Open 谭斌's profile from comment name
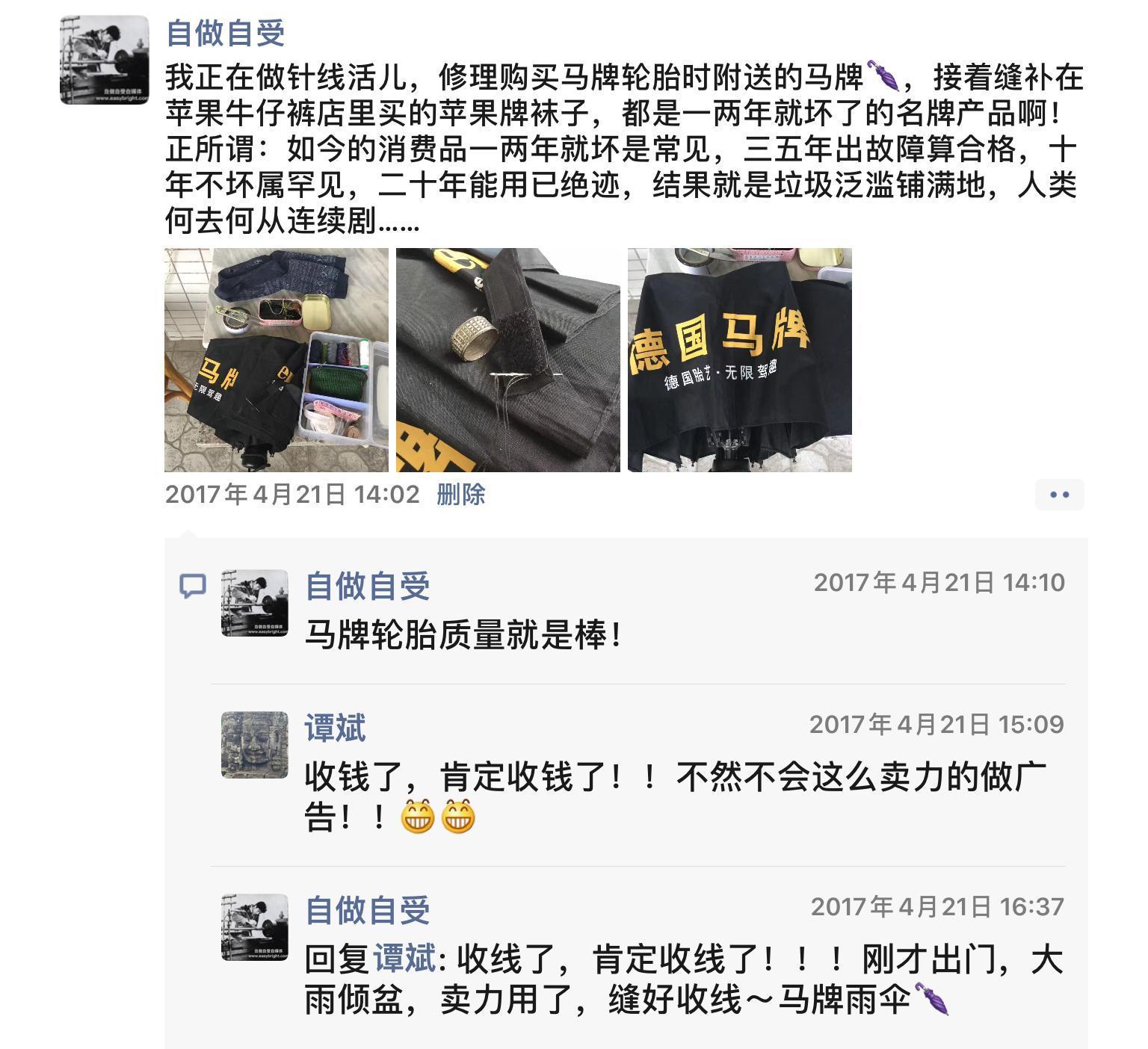 coord(335,728)
